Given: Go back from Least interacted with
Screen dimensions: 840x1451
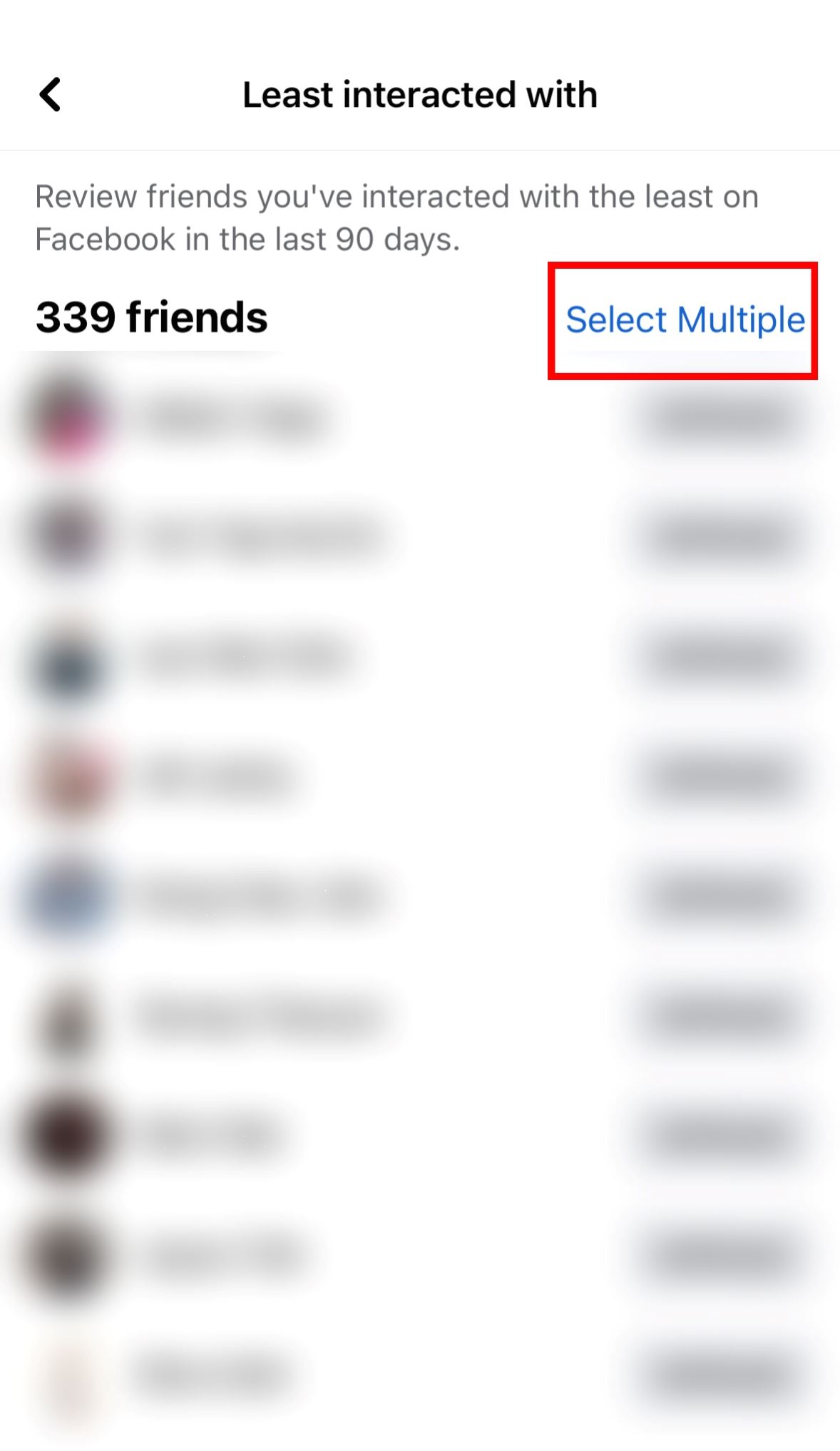Looking at the screenshot, I should pos(50,95).
